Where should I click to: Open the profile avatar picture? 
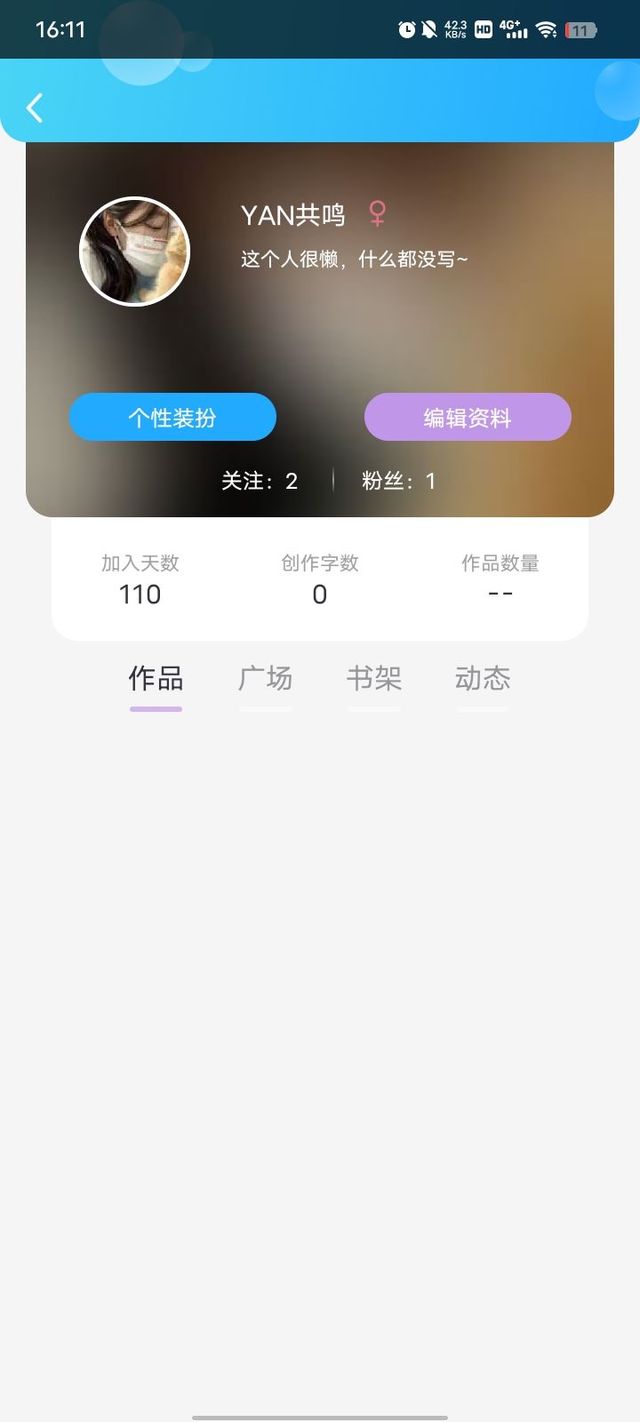134,251
